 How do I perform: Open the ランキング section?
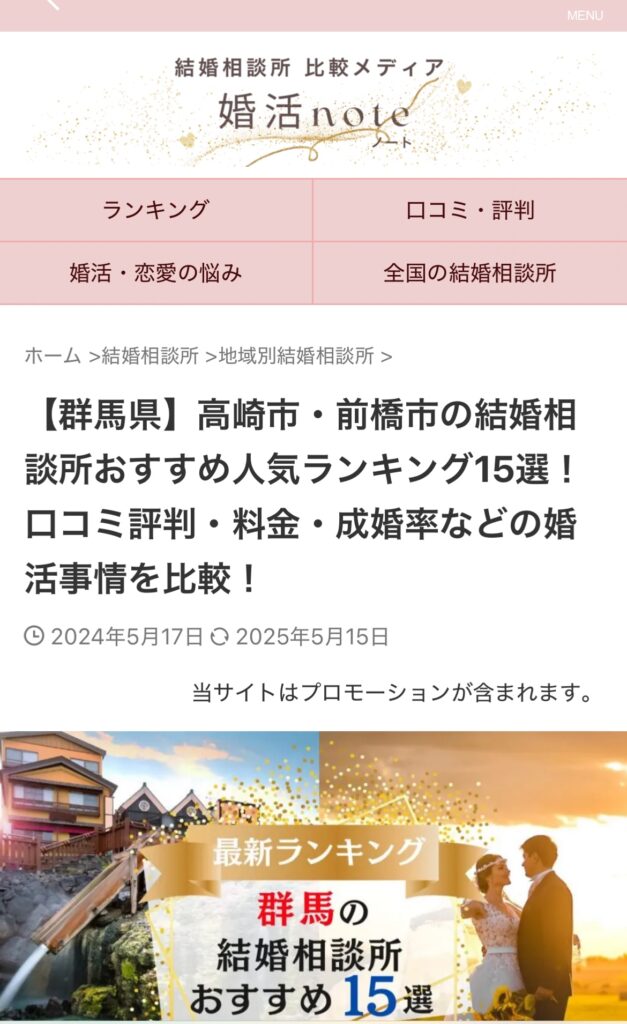coord(156,210)
